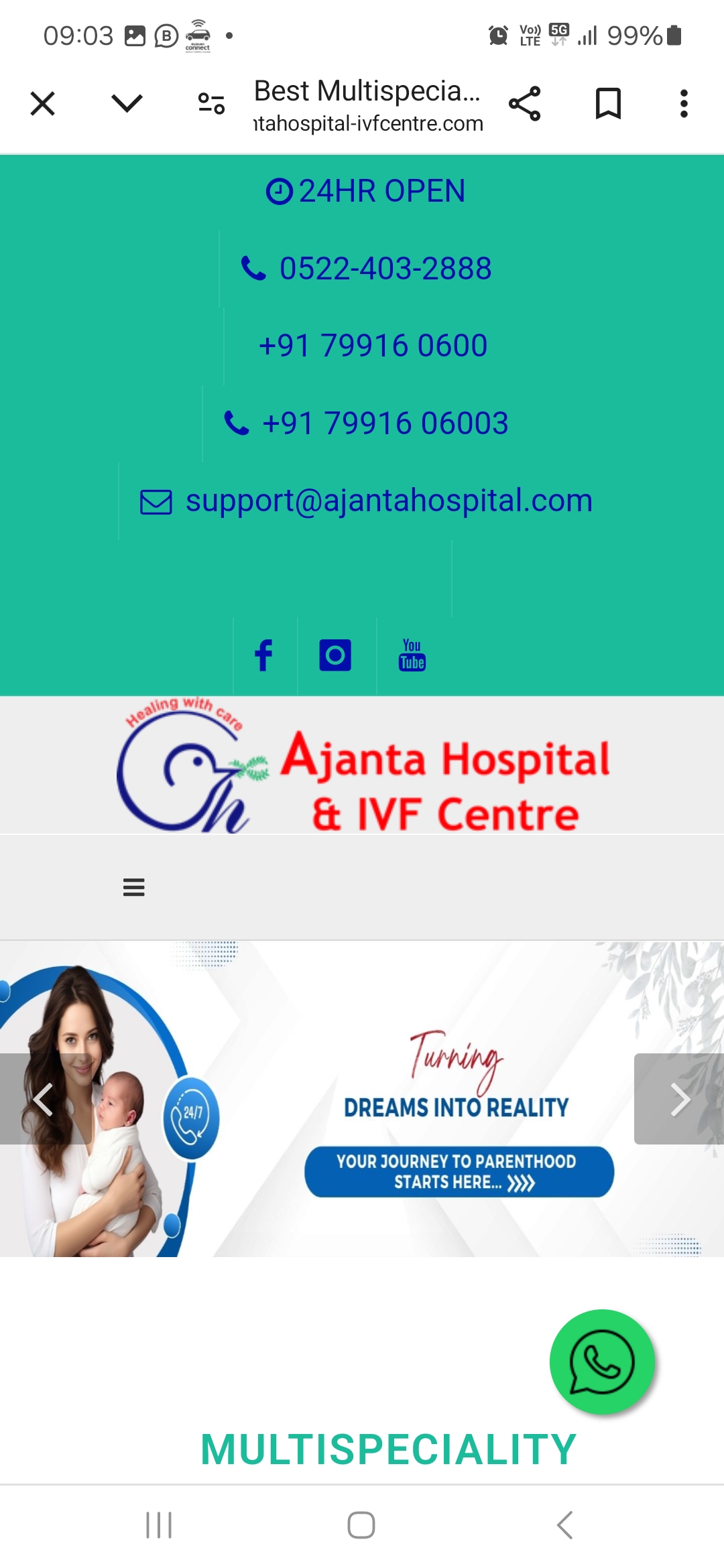The height and width of the screenshot is (1568, 724).
Task: Open the browser overflow menu
Action: click(x=684, y=104)
